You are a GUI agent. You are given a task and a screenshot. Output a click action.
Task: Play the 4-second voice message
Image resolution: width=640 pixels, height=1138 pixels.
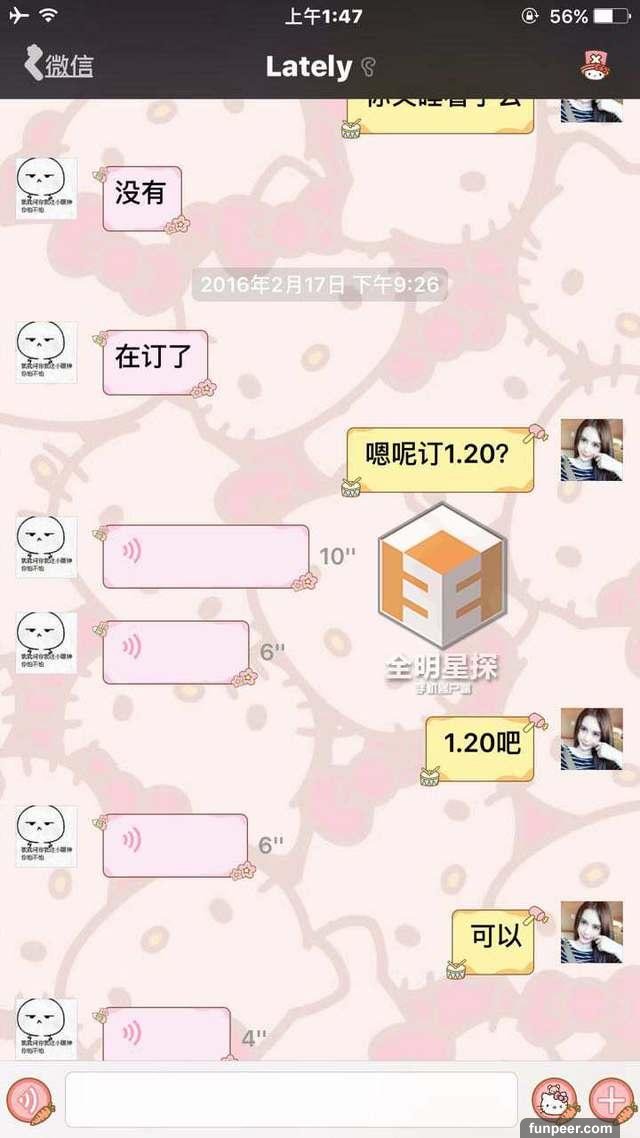point(166,1034)
